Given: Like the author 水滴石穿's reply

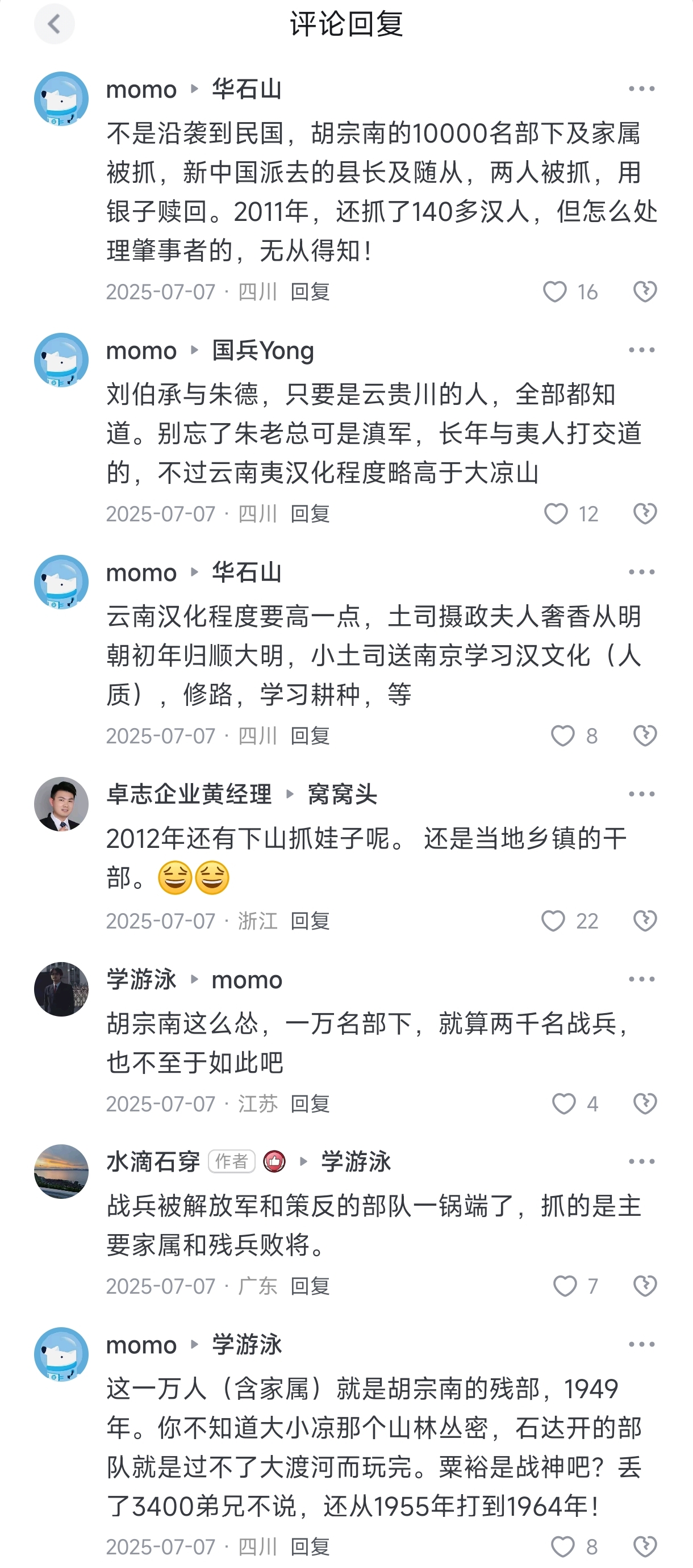Looking at the screenshot, I should [x=565, y=1286].
